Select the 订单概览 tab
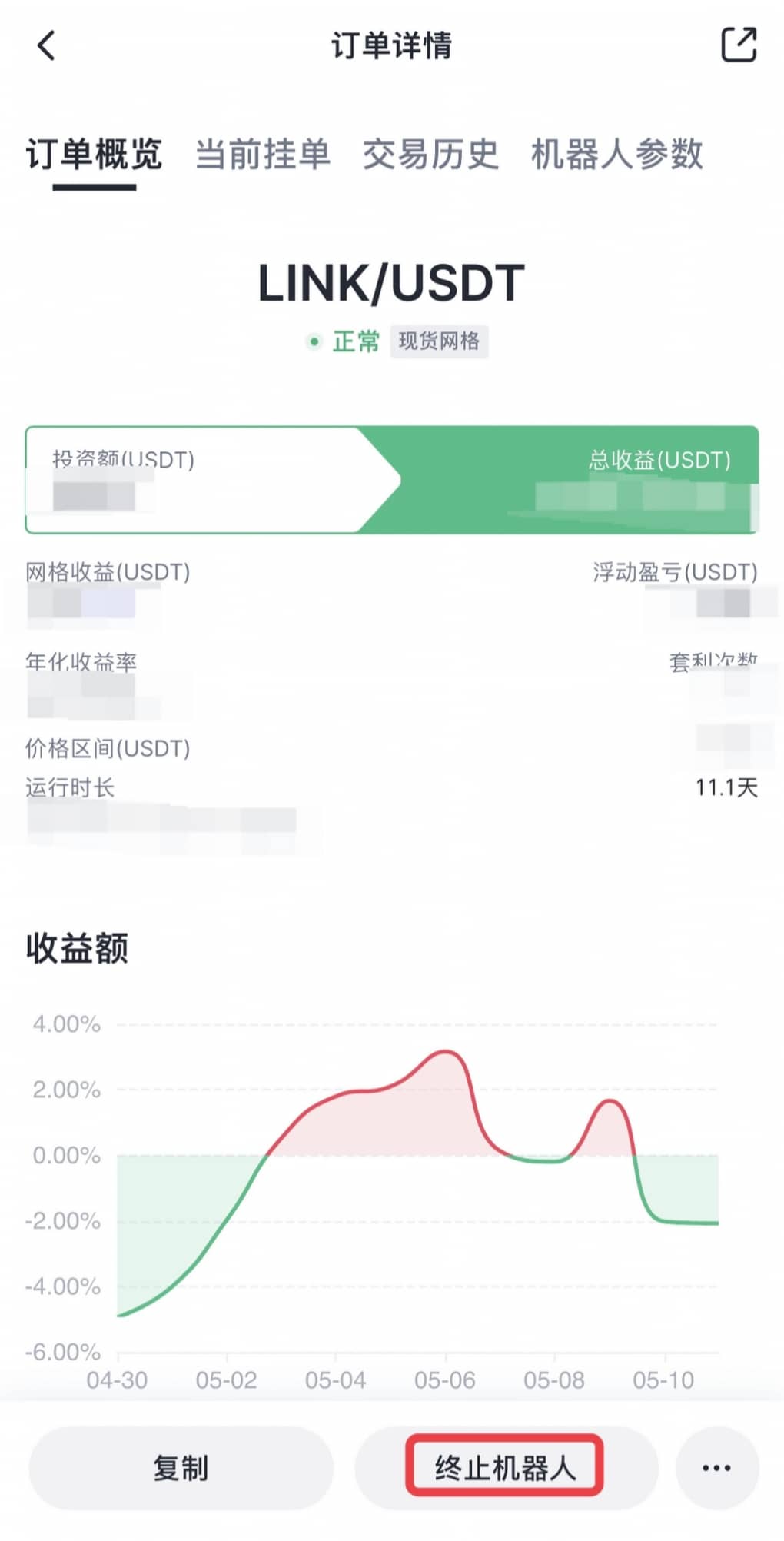784x1541 pixels. 94,155
